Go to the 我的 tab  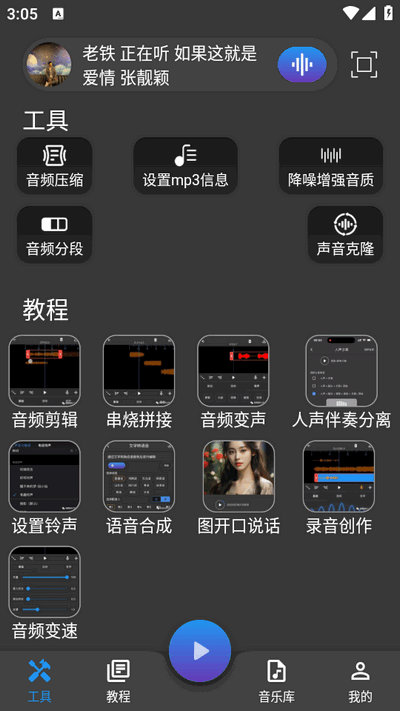[361, 681]
